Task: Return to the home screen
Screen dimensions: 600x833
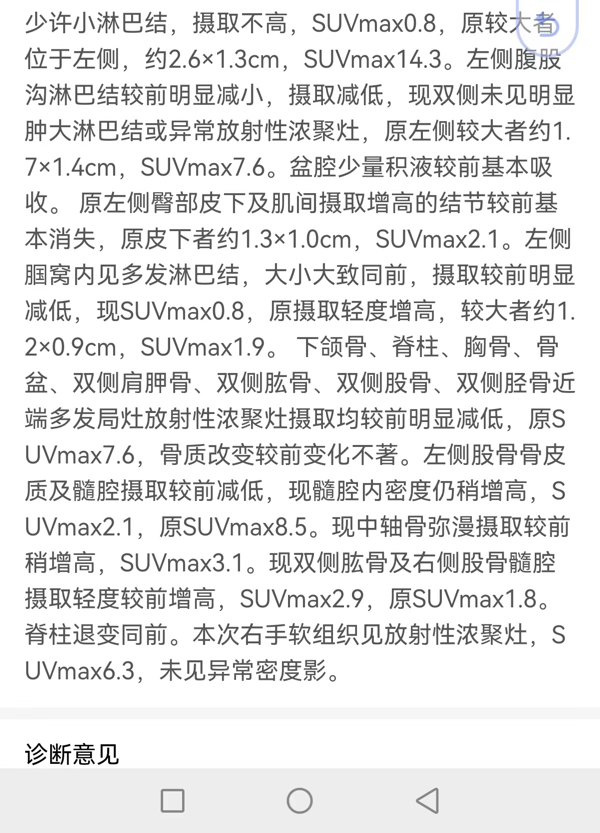Action: 299,800
